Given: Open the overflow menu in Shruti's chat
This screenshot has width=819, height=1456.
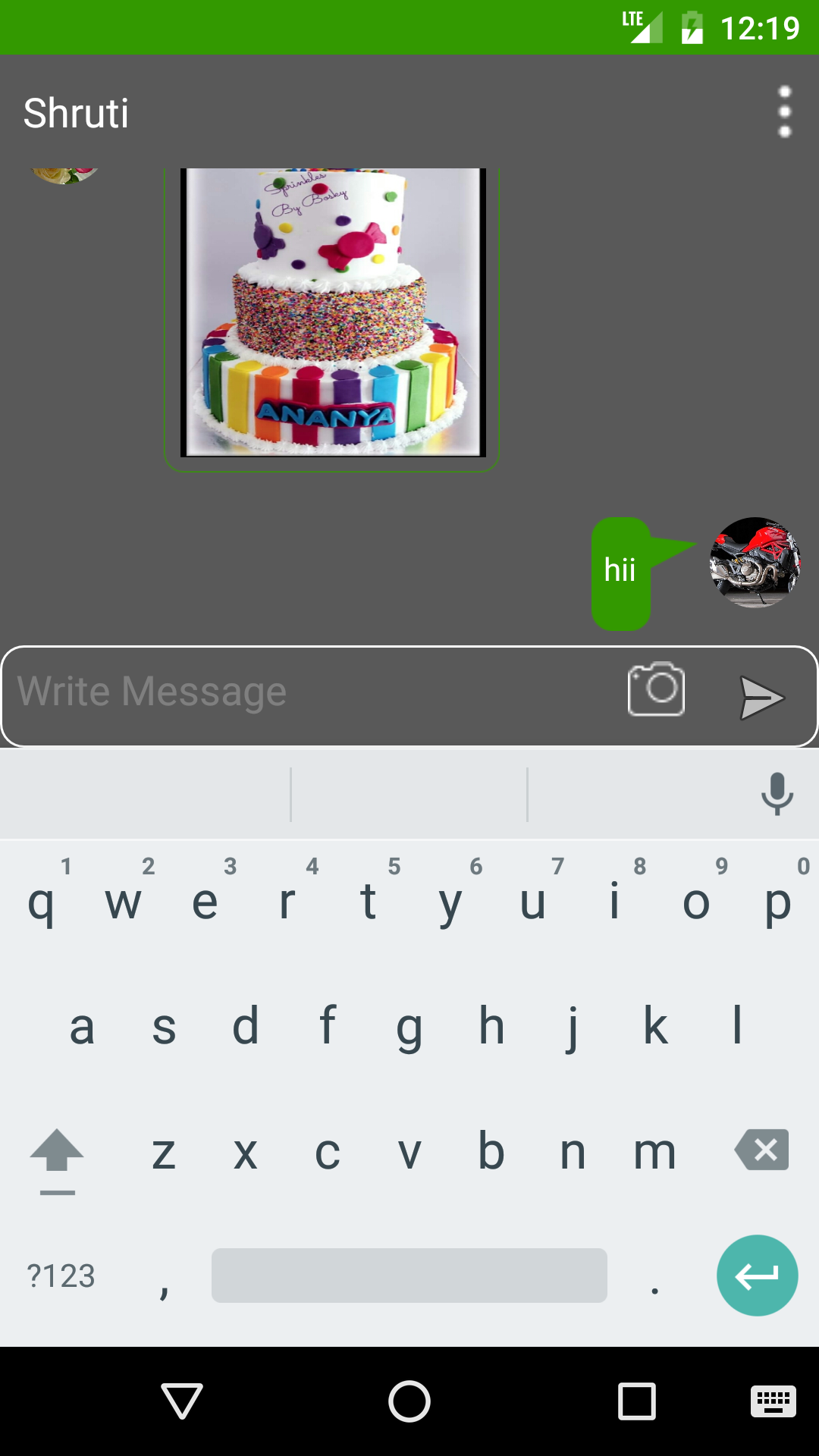Looking at the screenshot, I should [785, 112].
